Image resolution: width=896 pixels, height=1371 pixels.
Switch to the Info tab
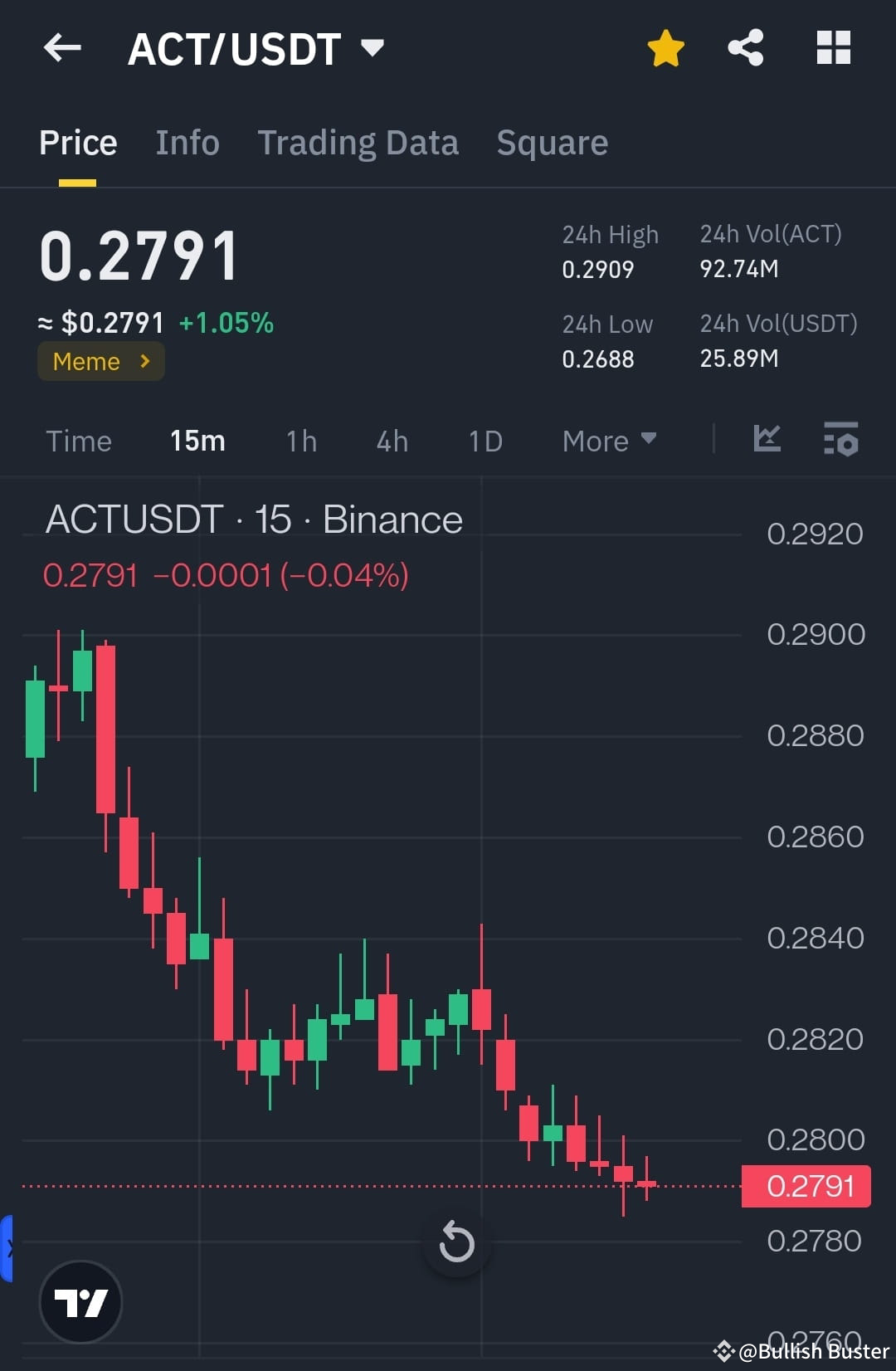coord(187,142)
